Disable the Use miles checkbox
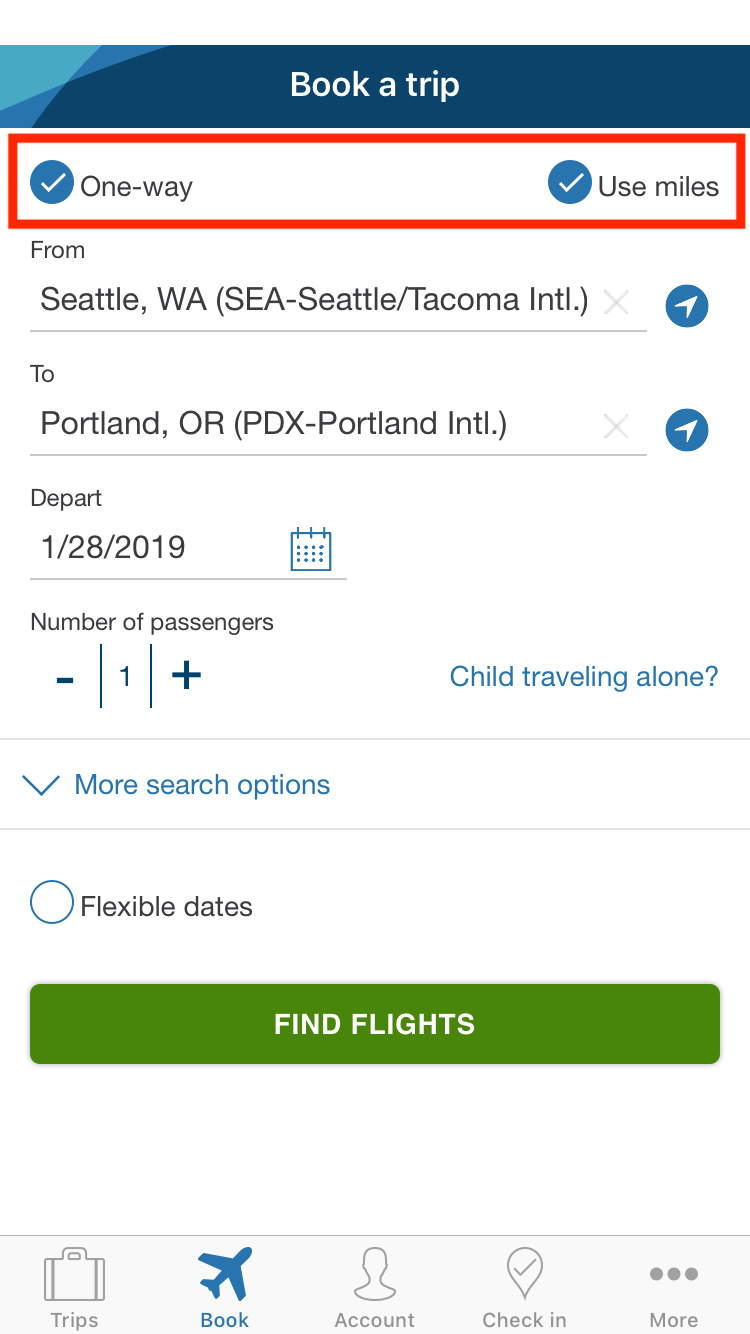The width and height of the screenshot is (750, 1334). (570, 185)
